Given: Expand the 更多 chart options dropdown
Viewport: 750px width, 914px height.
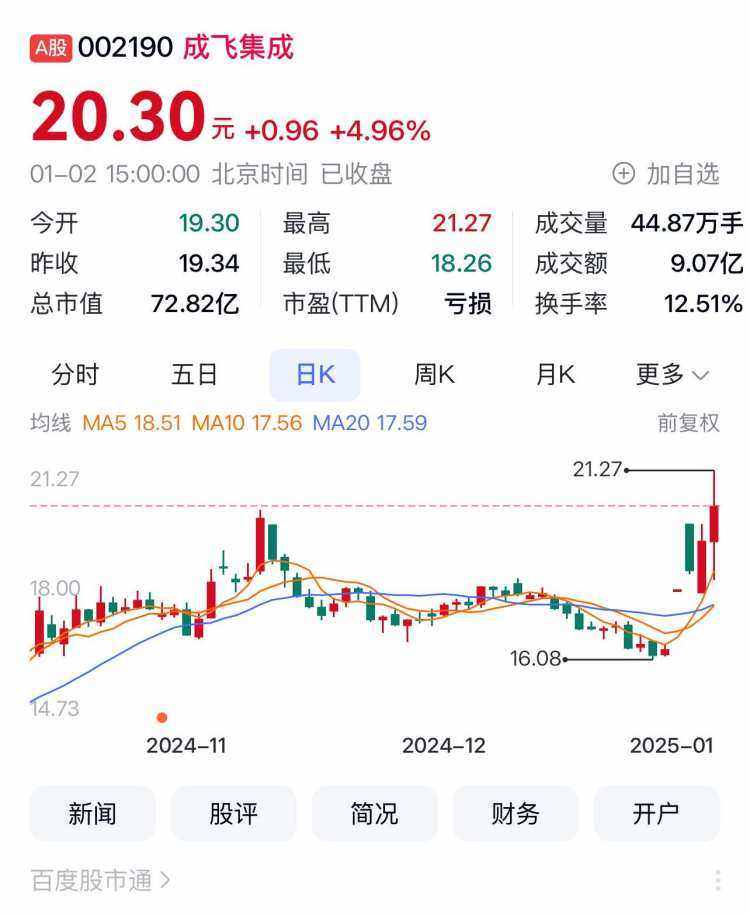Looking at the screenshot, I should click(672, 375).
